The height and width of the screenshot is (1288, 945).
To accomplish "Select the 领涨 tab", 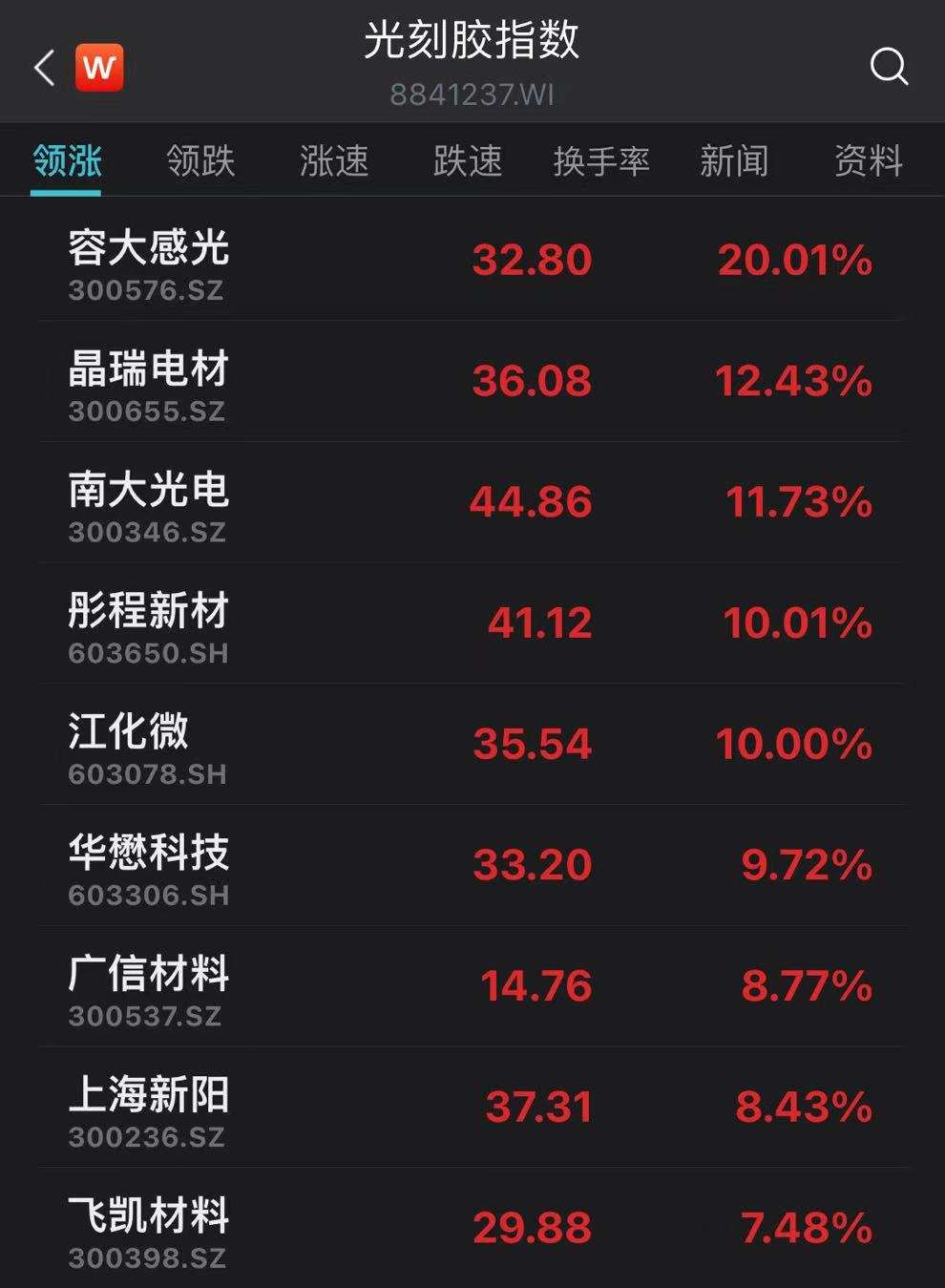I will pos(67,160).
